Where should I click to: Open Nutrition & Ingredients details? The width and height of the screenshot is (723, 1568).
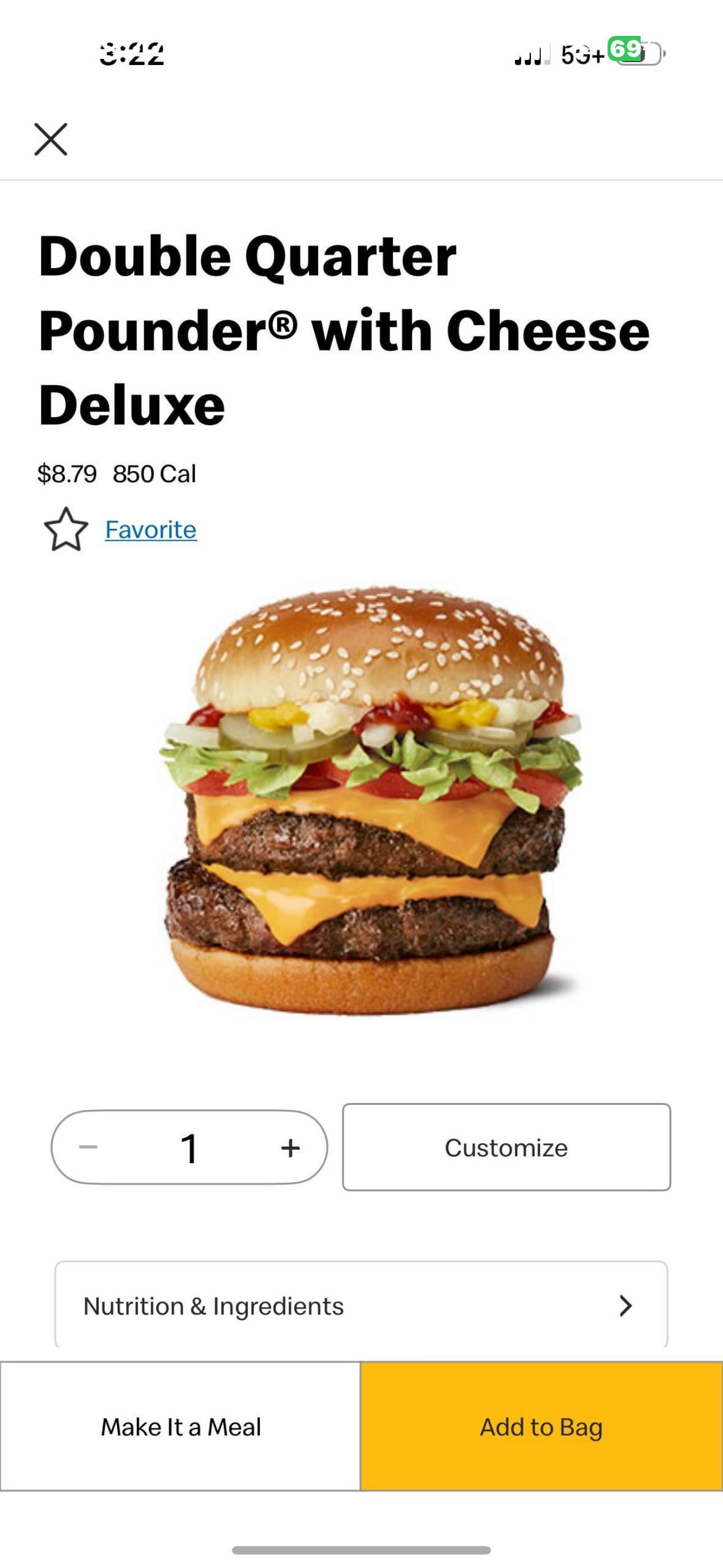[x=361, y=1306]
